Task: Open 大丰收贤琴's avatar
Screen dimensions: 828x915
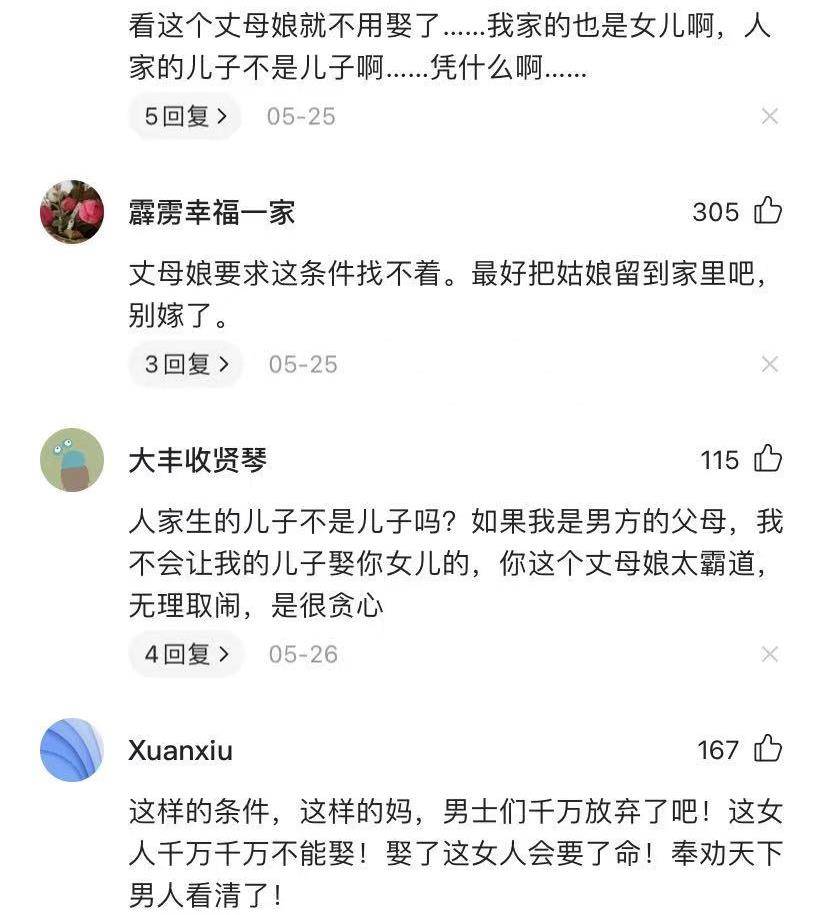Action: click(71, 461)
